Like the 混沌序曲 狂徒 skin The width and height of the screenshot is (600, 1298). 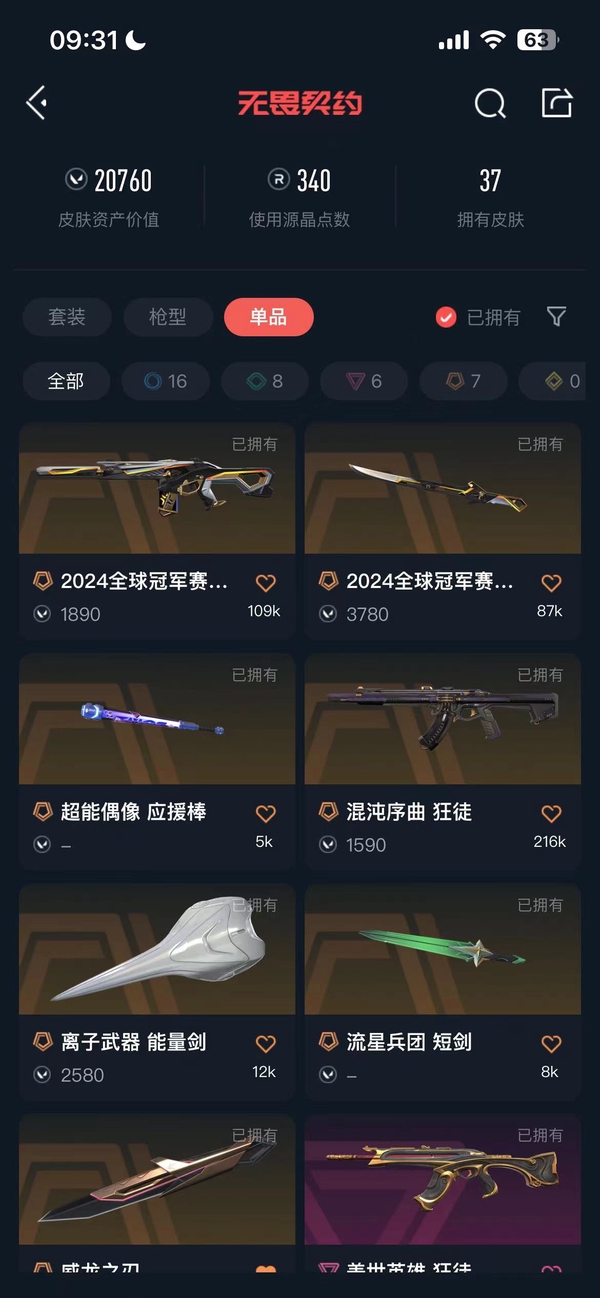tap(551, 814)
